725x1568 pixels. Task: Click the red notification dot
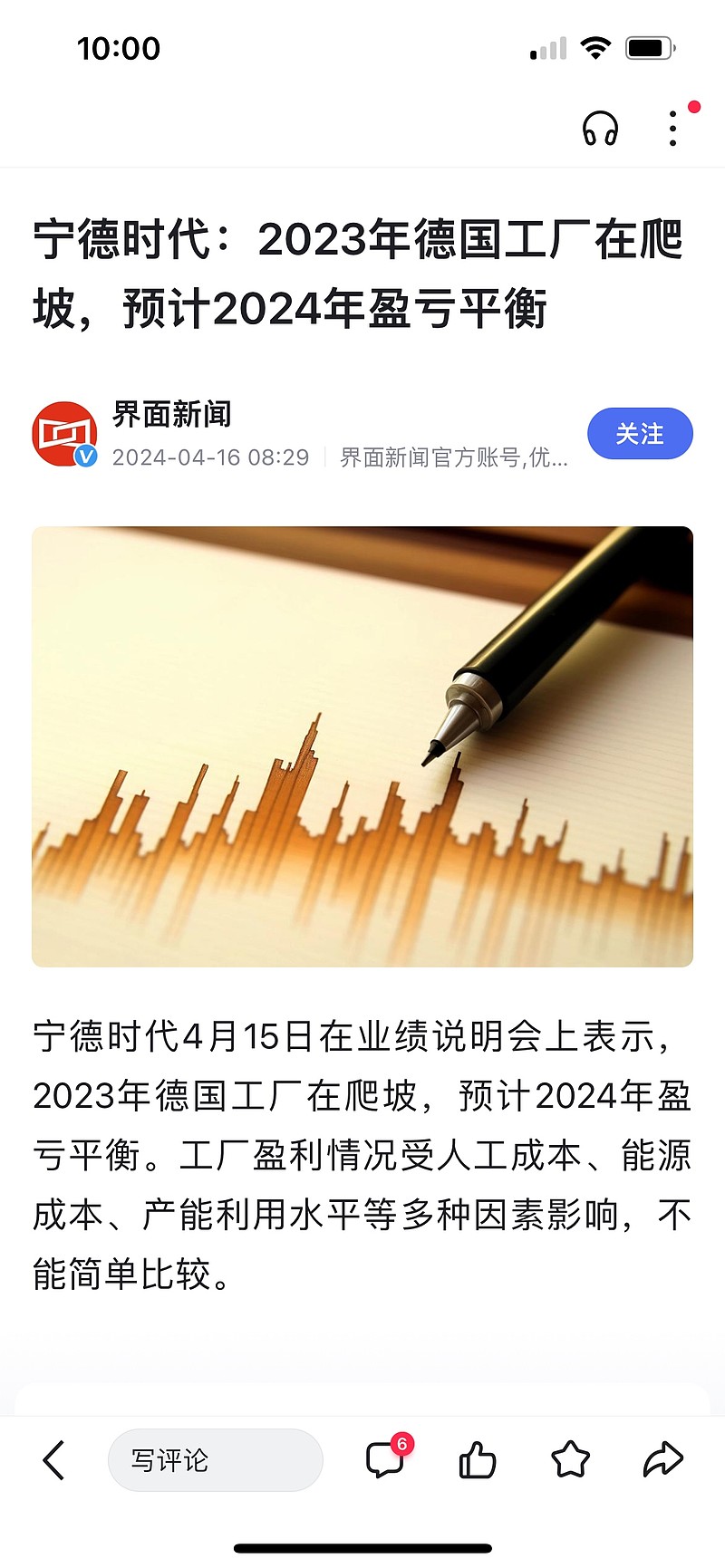(692, 105)
